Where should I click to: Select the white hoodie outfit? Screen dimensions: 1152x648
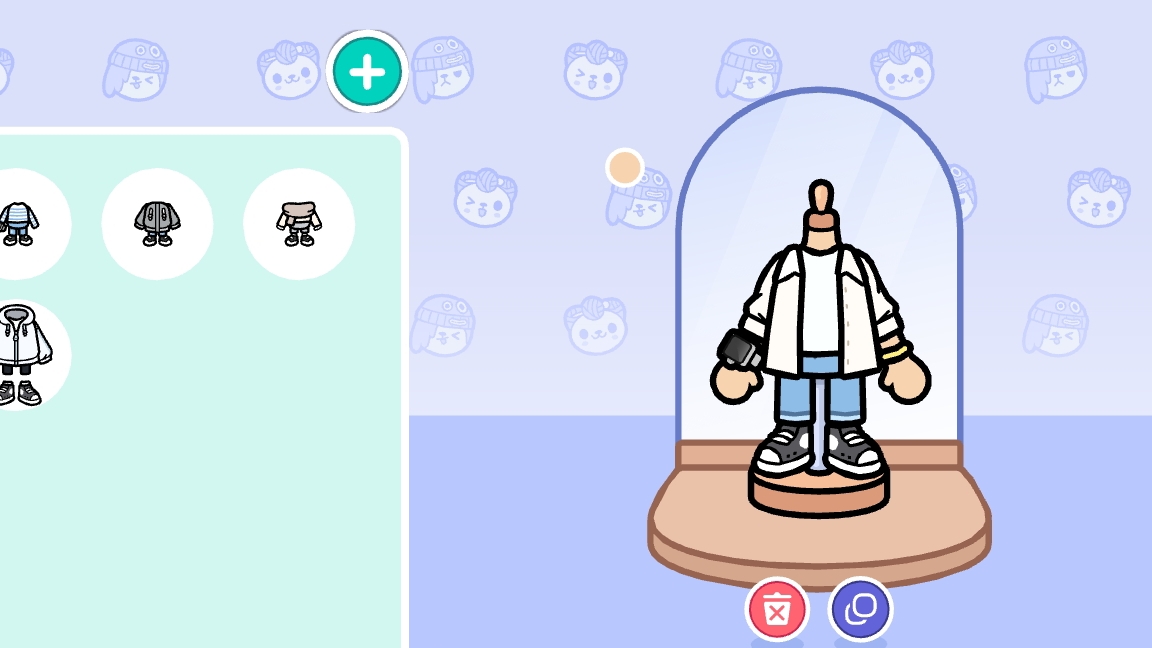point(22,354)
